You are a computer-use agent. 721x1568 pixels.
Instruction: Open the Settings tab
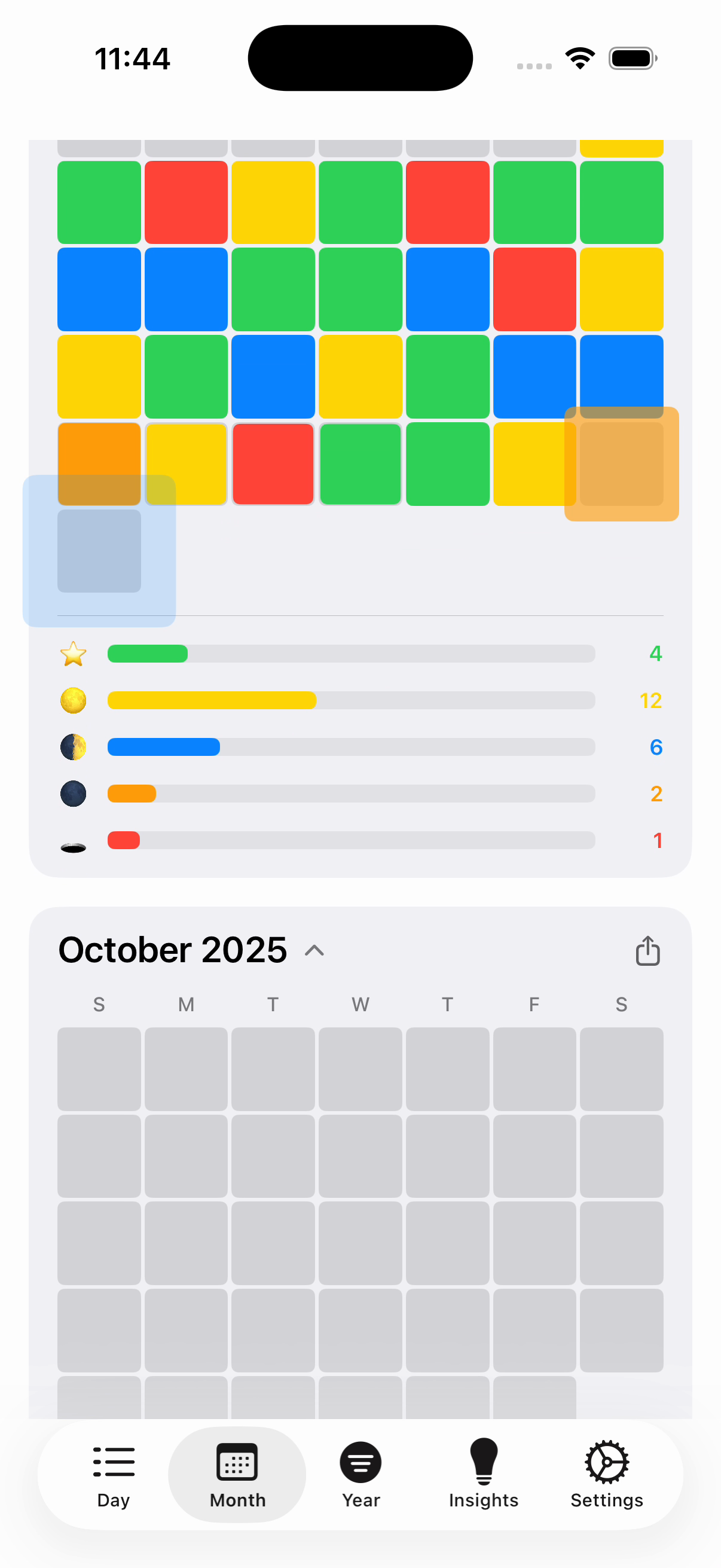607,1474
